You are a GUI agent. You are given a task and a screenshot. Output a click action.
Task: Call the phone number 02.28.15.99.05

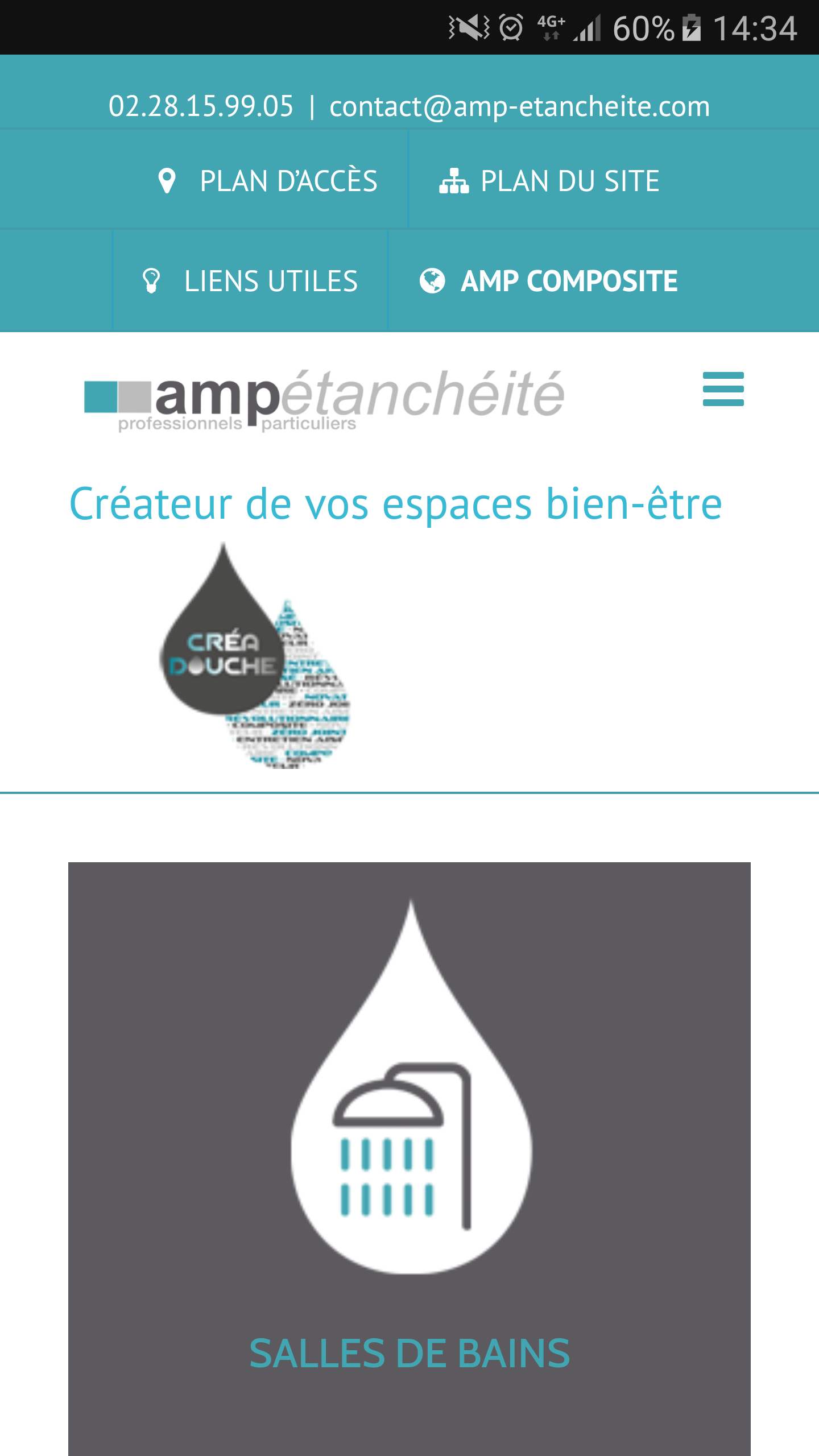[201, 106]
